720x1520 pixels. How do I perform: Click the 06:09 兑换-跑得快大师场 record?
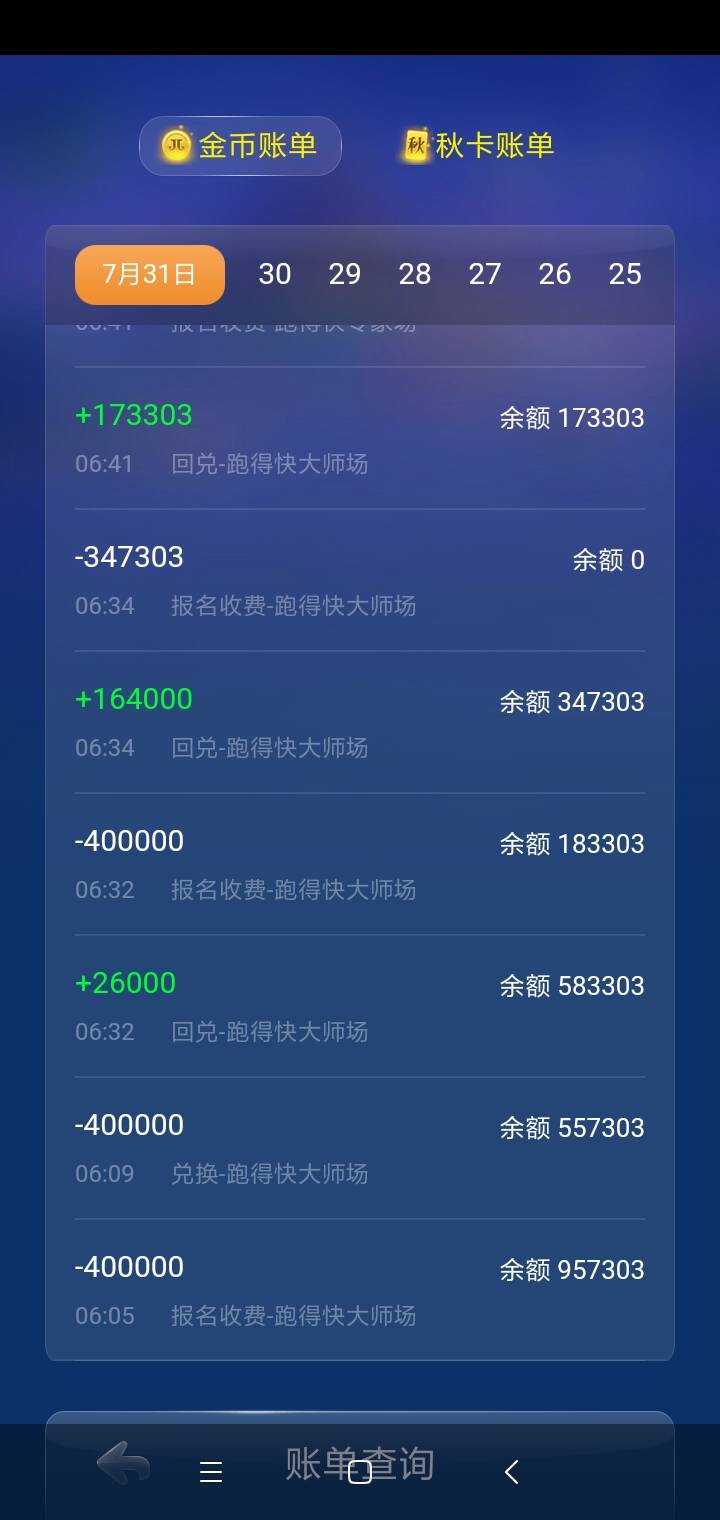(x=360, y=1148)
